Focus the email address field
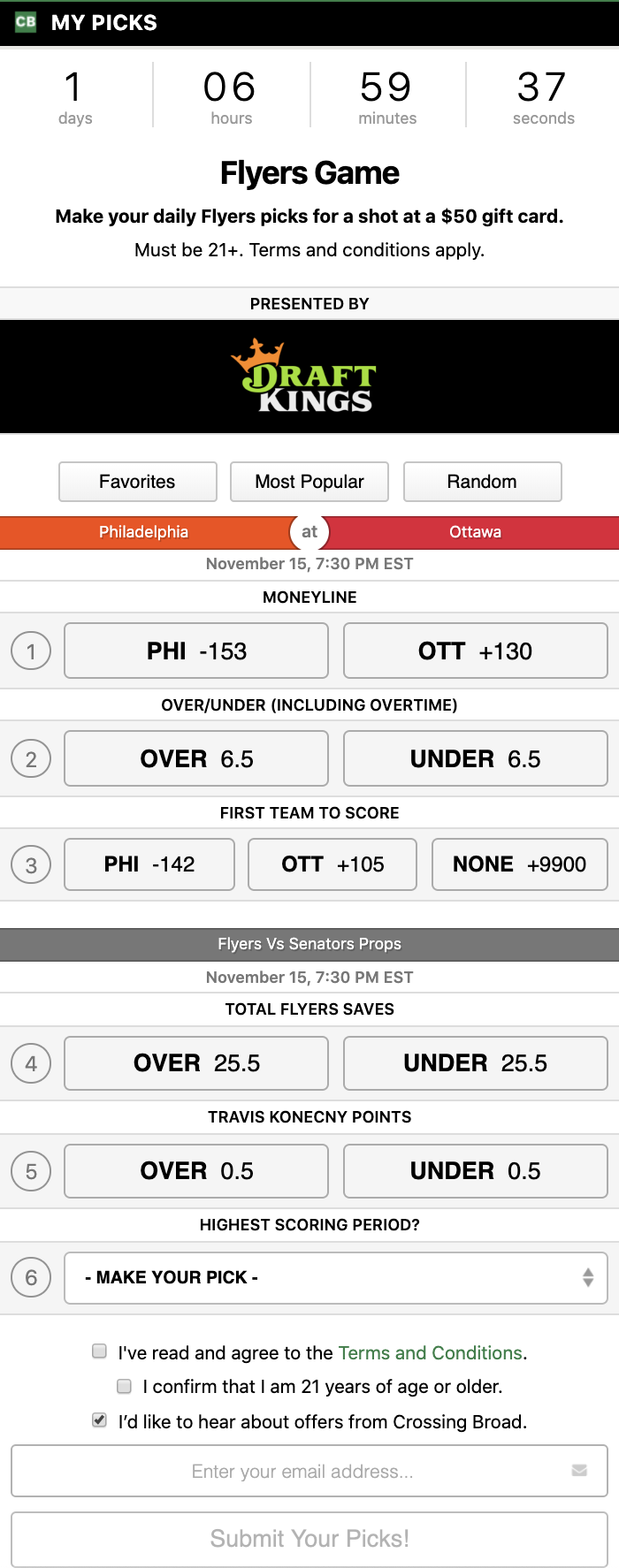 coord(302,1472)
